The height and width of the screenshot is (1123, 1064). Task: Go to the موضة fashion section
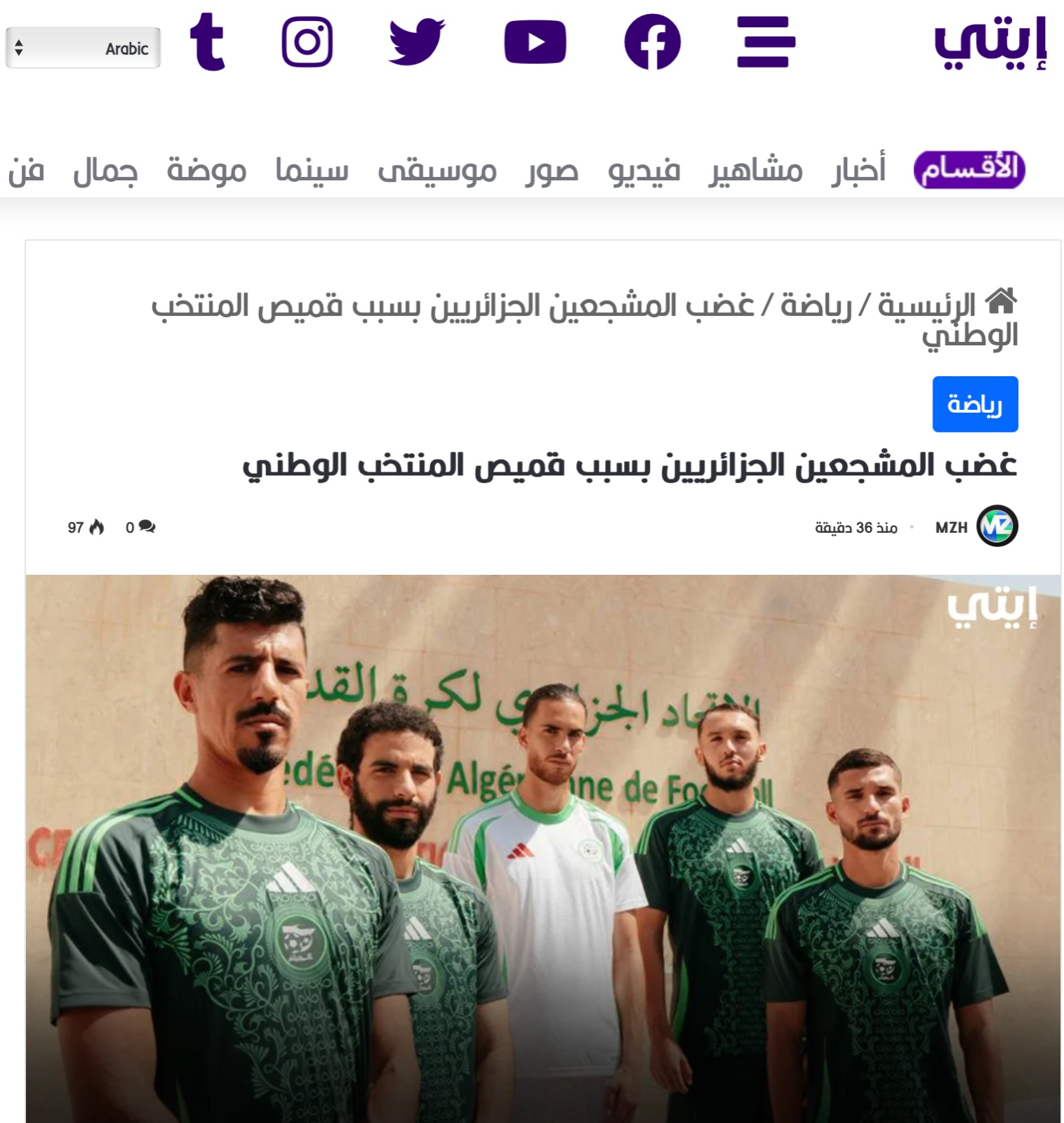[206, 170]
